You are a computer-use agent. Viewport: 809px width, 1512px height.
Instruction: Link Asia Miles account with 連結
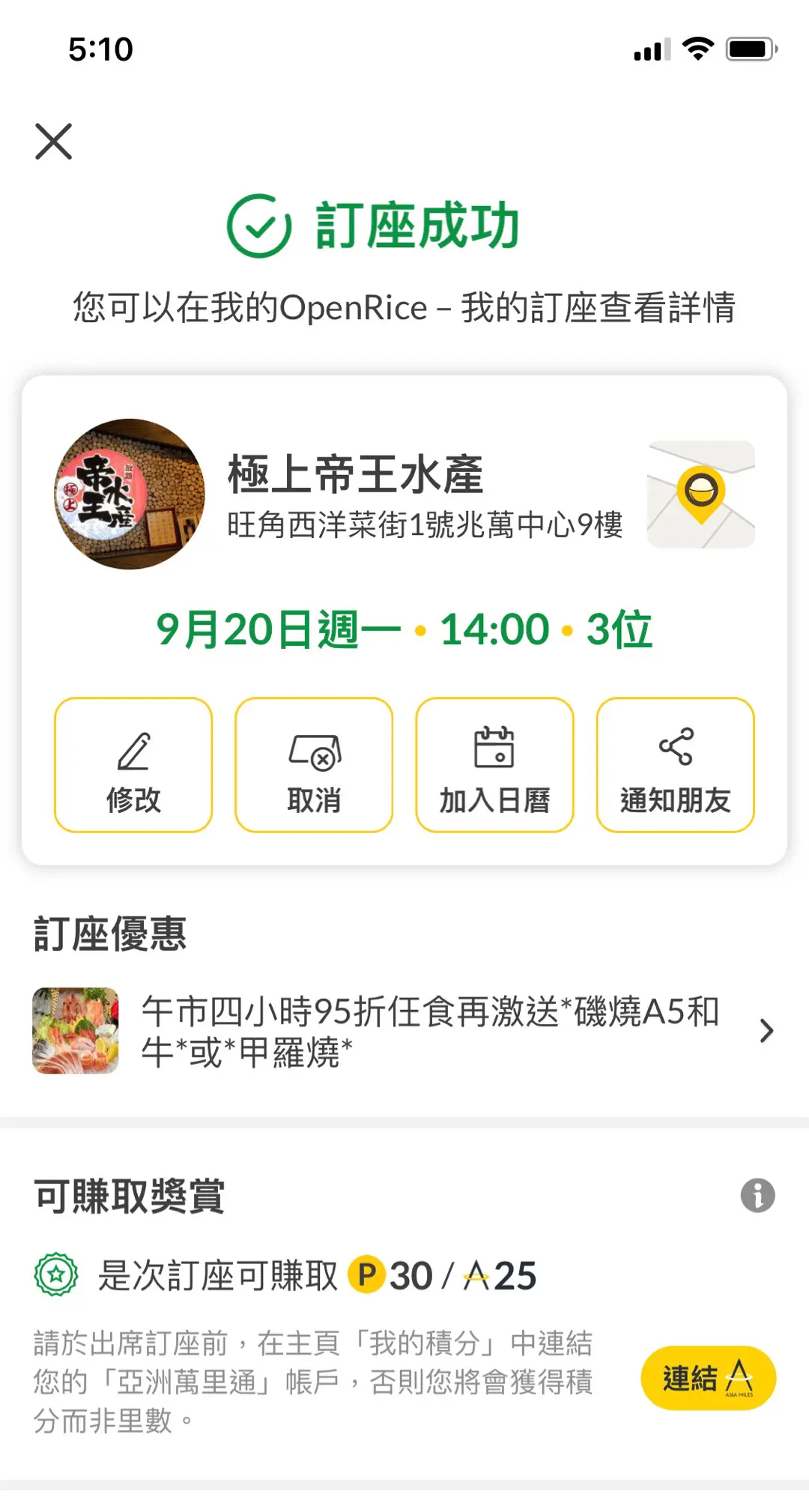pos(708,1379)
